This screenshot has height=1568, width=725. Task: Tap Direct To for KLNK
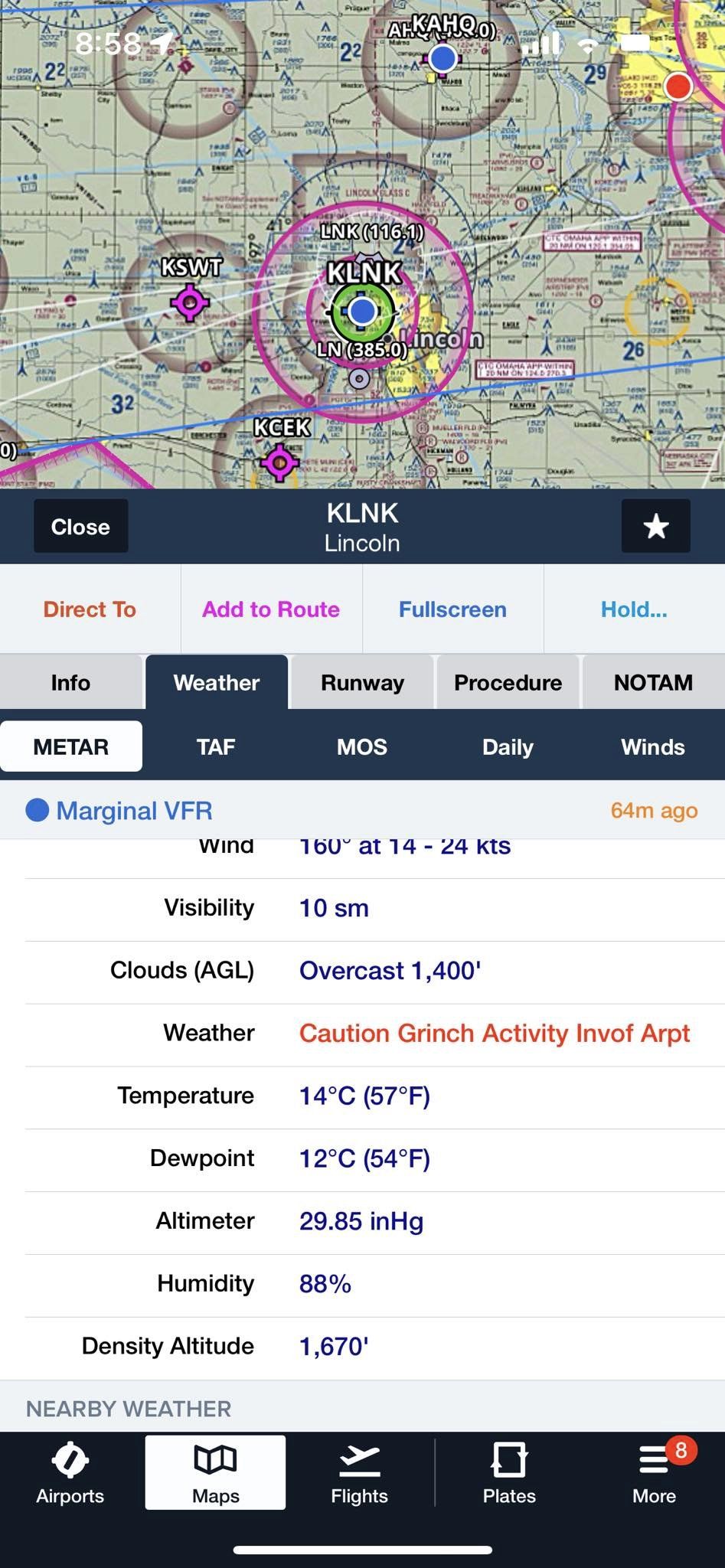click(90, 609)
